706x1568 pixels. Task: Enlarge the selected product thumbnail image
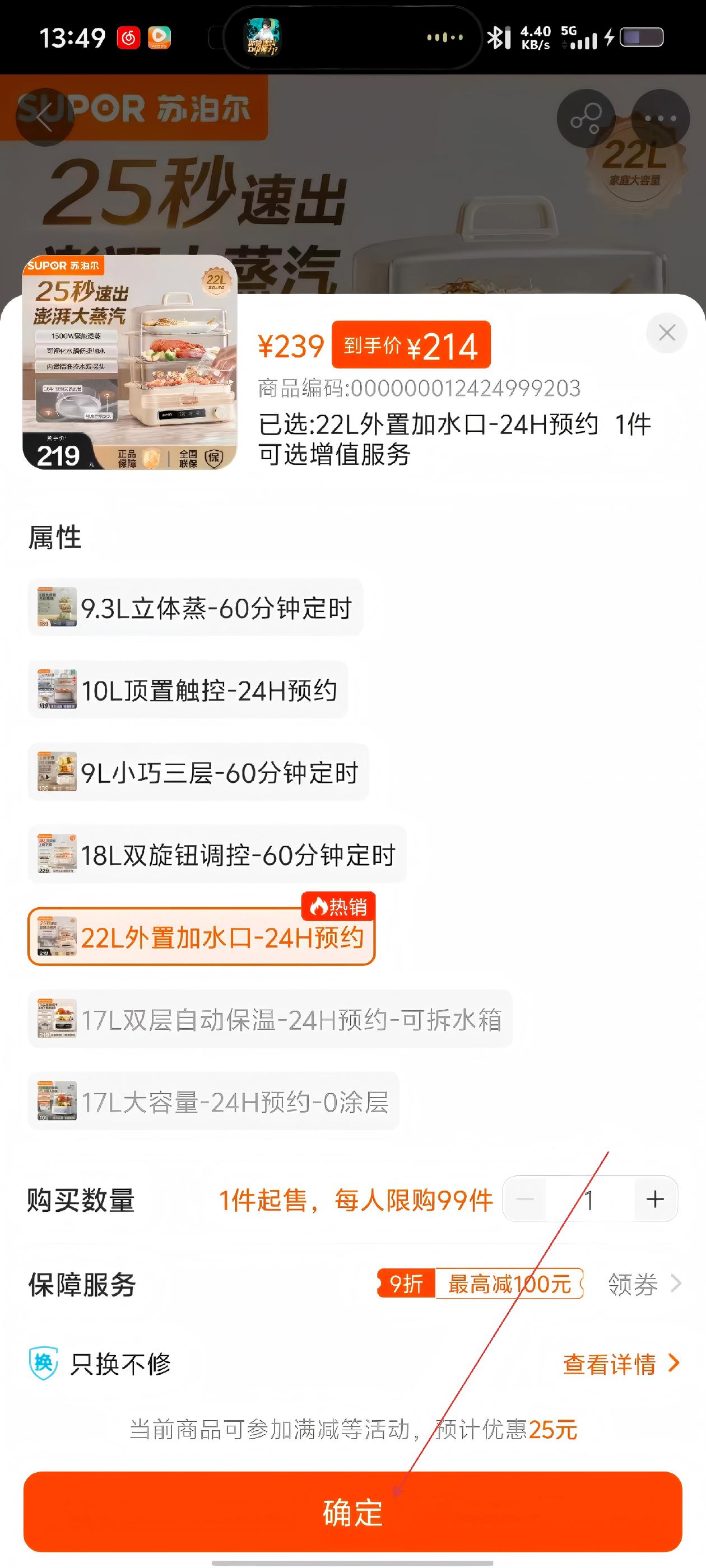[x=129, y=362]
